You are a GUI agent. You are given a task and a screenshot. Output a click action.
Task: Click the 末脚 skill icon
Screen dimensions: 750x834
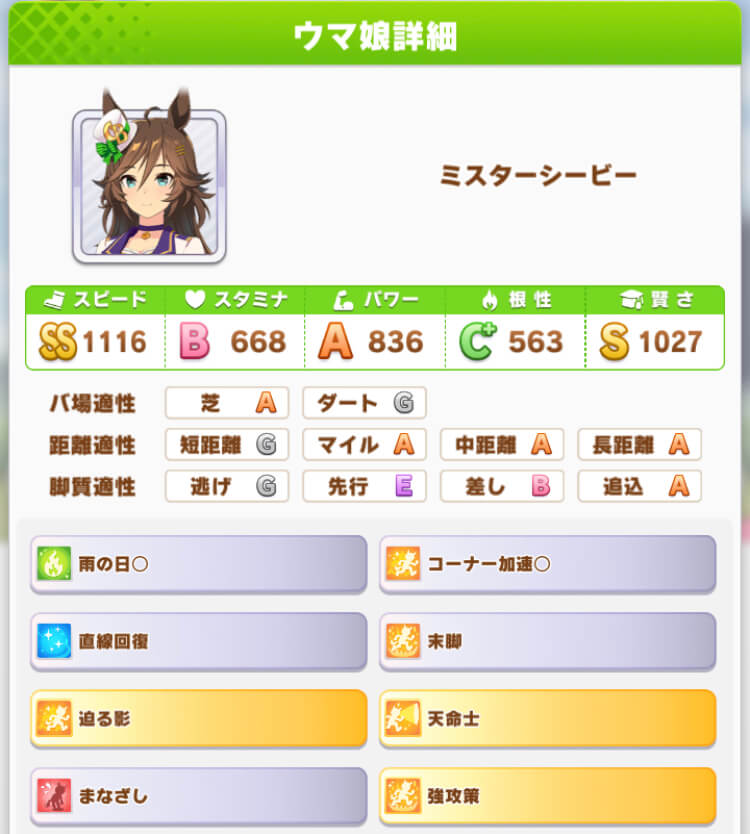click(404, 642)
